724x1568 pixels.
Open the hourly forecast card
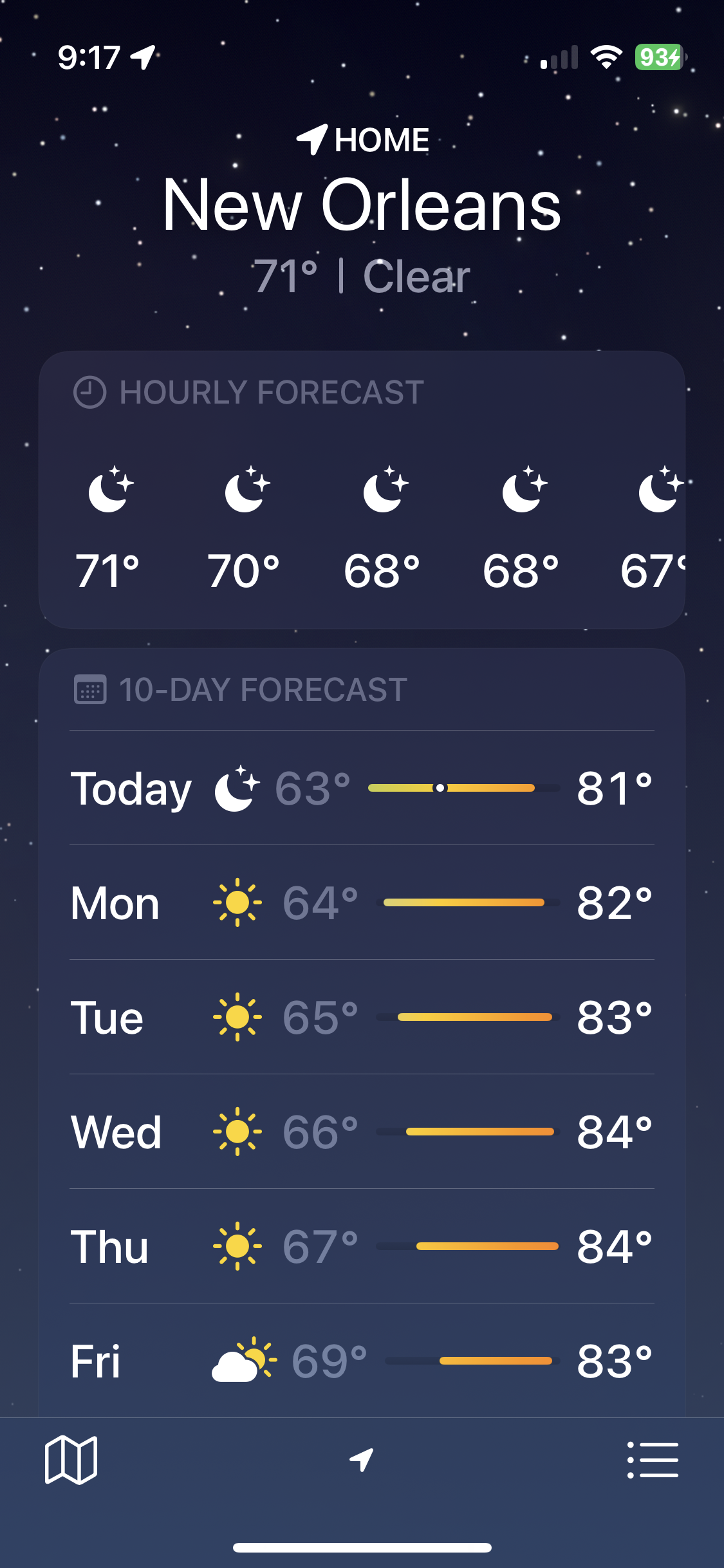click(362, 489)
